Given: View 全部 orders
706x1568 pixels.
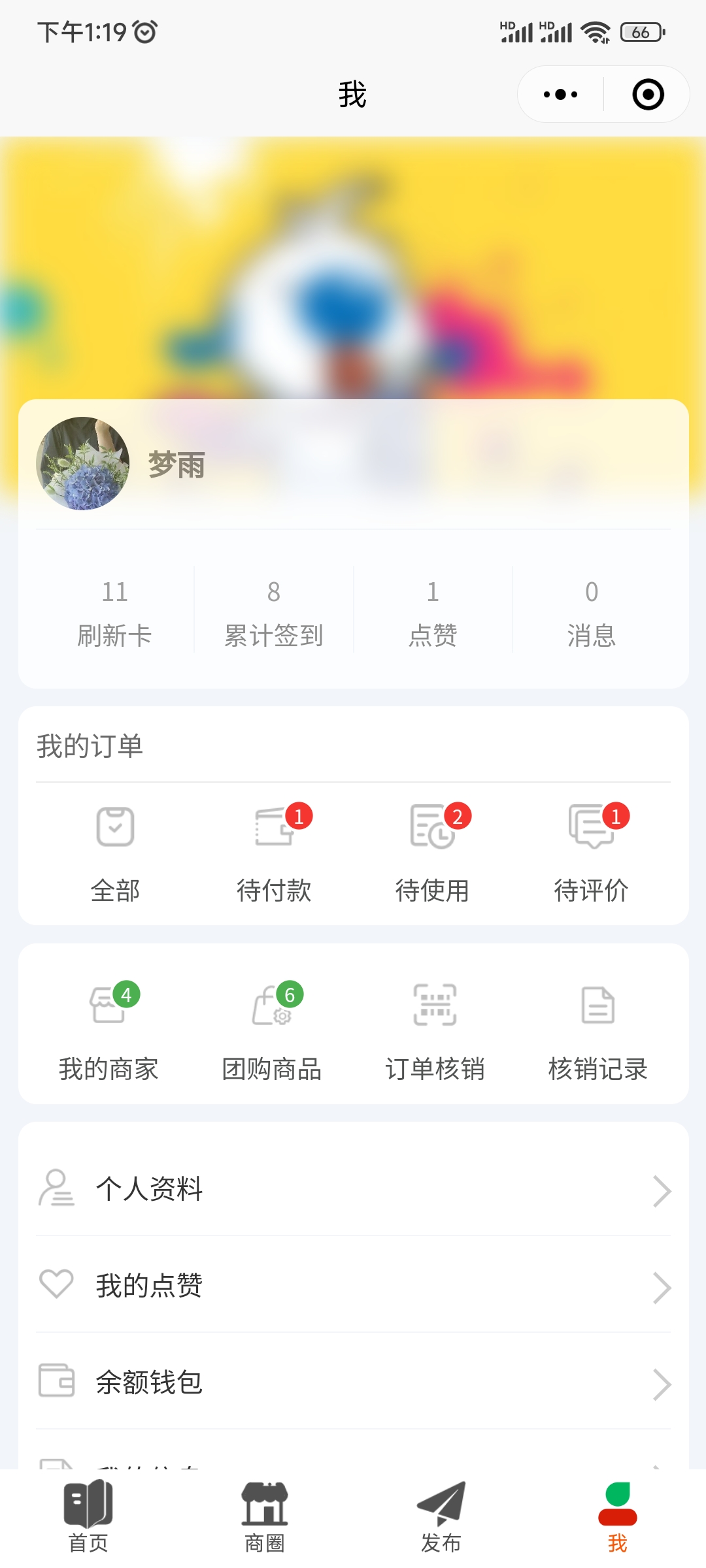Looking at the screenshot, I should coord(115,853).
